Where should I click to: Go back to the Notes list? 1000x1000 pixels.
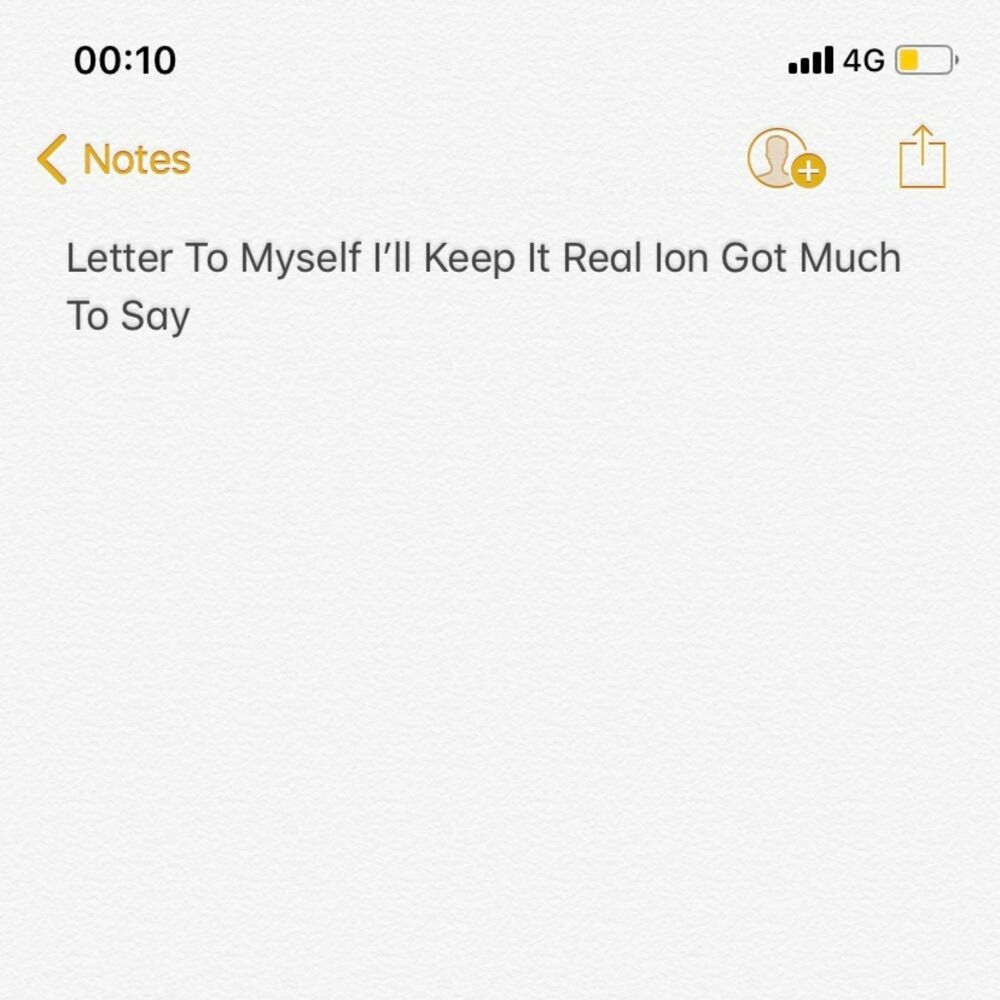(114, 160)
